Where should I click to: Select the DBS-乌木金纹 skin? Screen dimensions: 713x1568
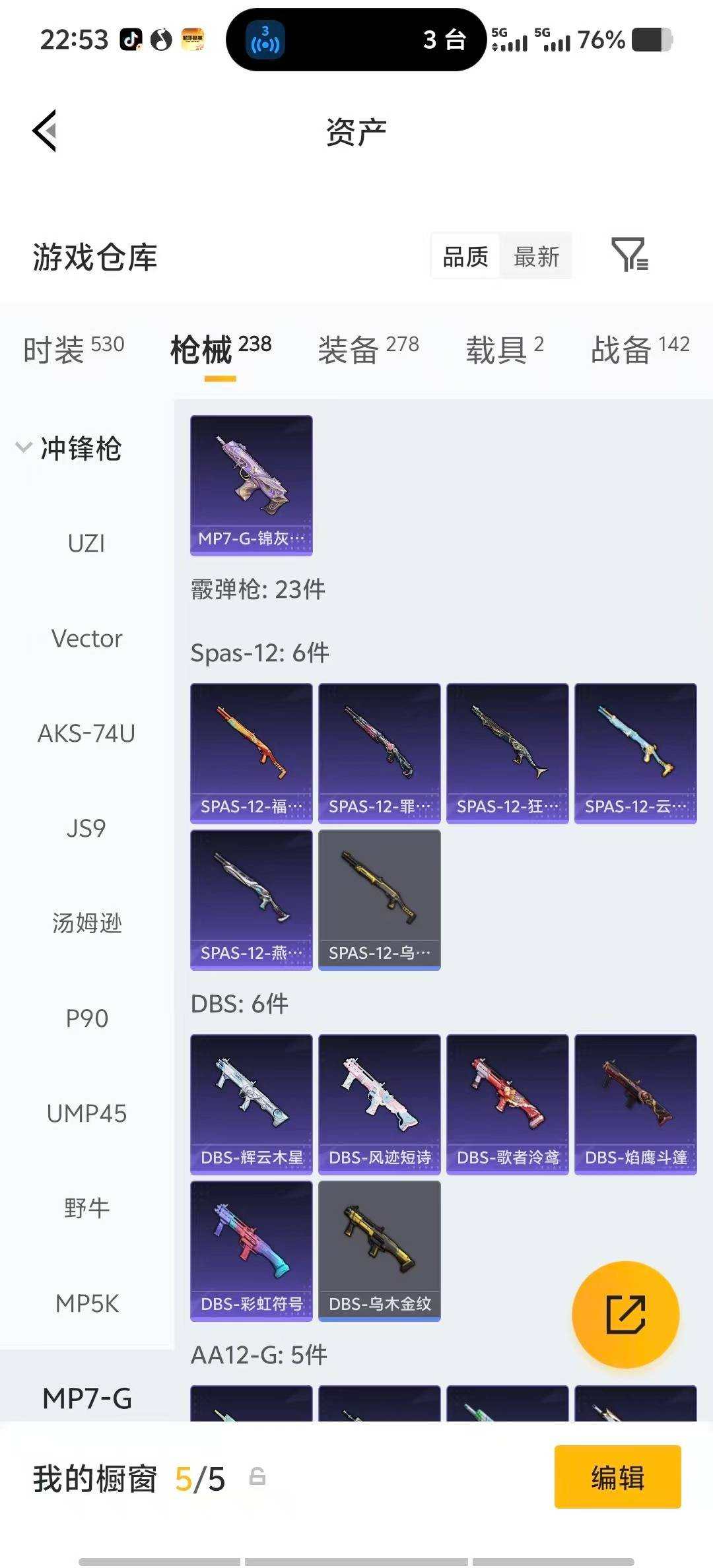click(x=379, y=1250)
